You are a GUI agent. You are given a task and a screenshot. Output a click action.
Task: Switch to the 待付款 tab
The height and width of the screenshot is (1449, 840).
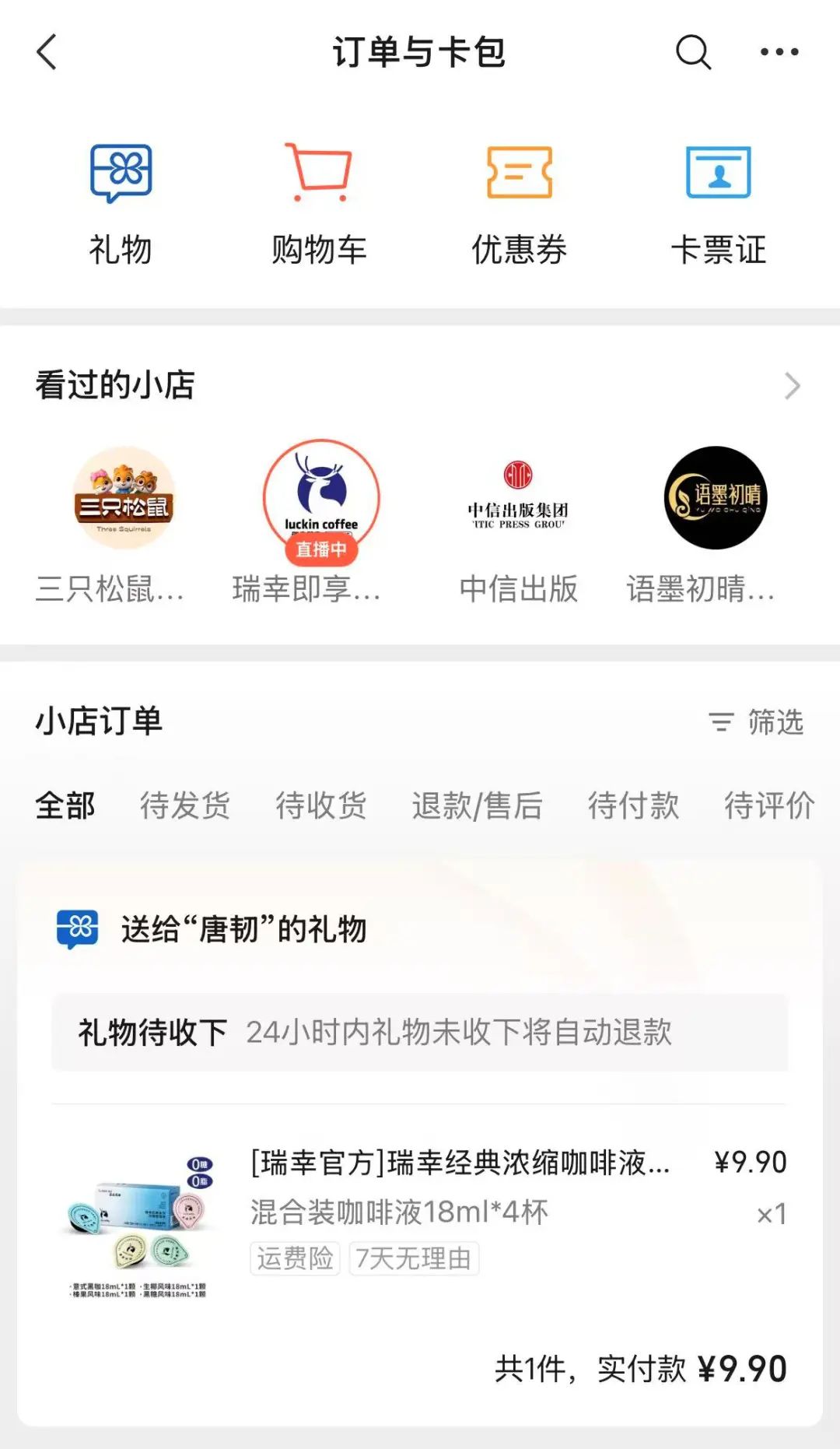[x=633, y=805]
